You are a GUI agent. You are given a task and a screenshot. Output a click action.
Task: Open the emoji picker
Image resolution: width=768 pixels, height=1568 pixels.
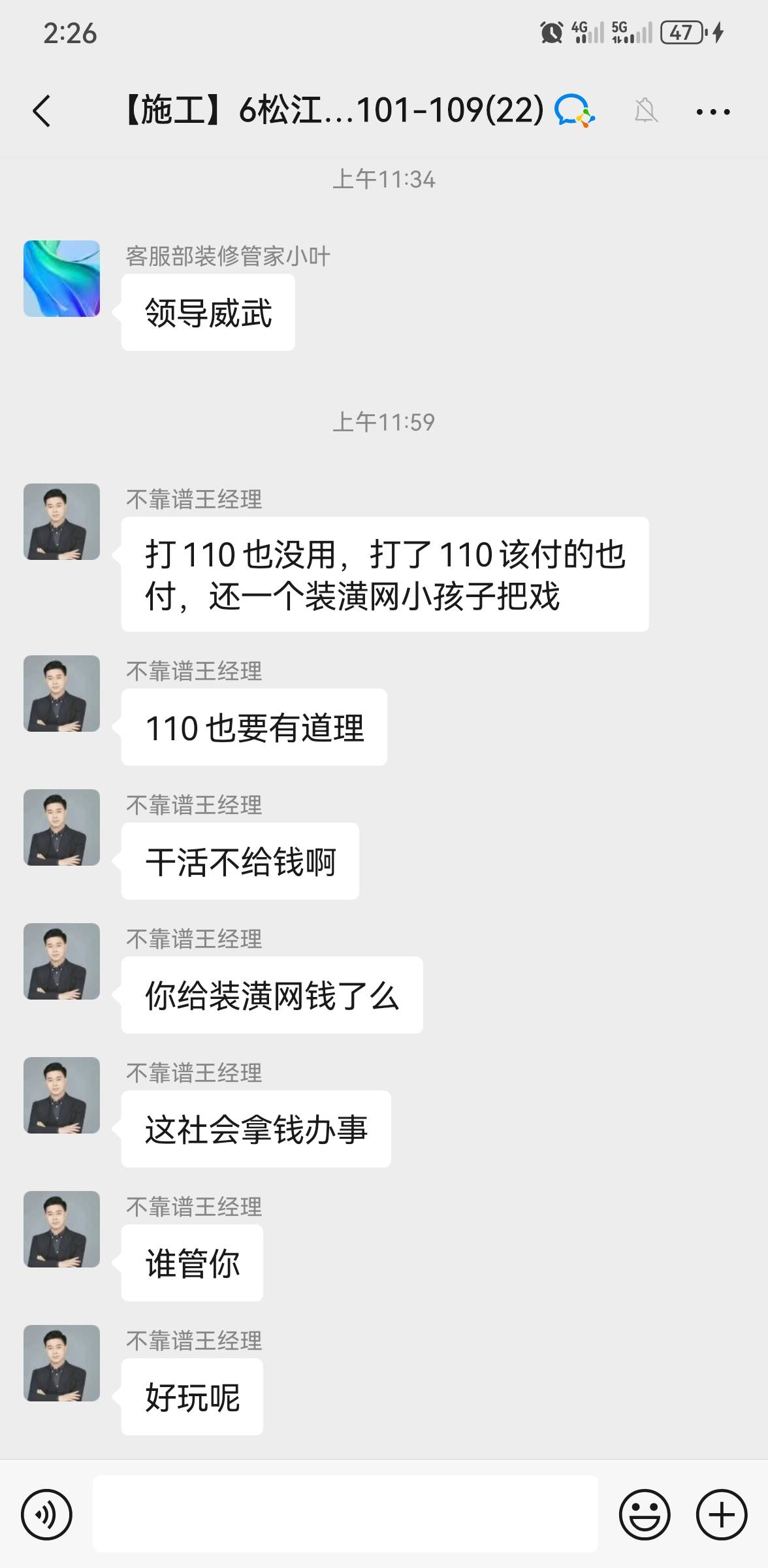[x=644, y=1514]
